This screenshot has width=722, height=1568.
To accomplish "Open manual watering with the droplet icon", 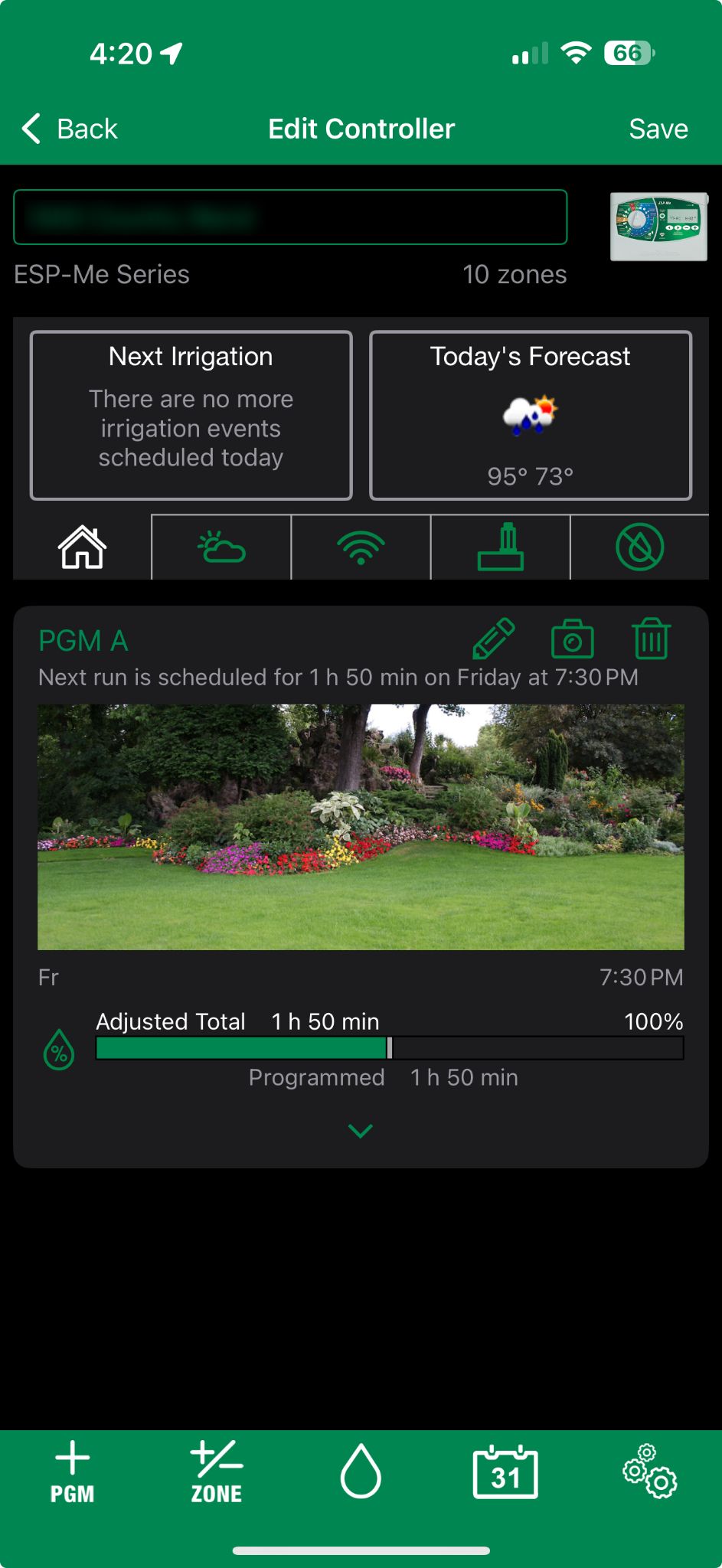I will [361, 1471].
